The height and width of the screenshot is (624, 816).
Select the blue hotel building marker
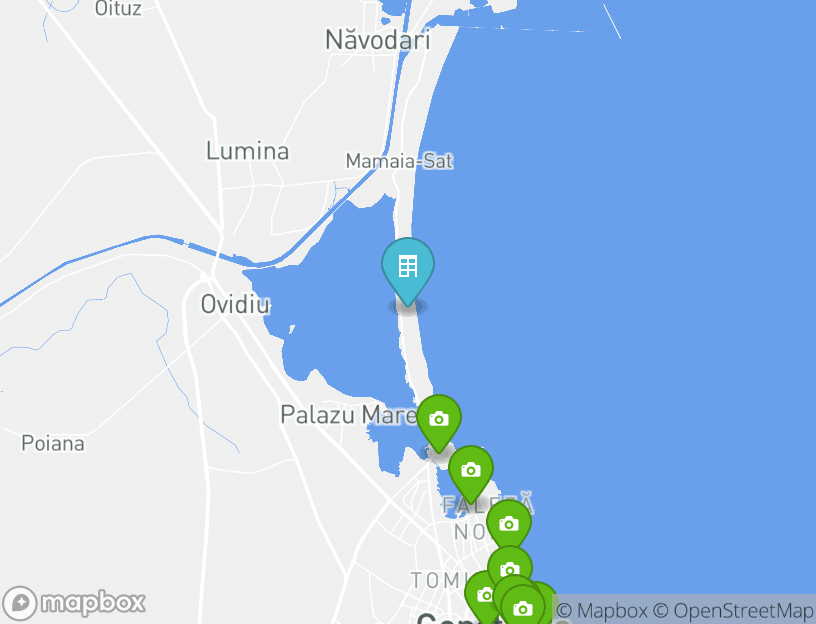(x=408, y=267)
